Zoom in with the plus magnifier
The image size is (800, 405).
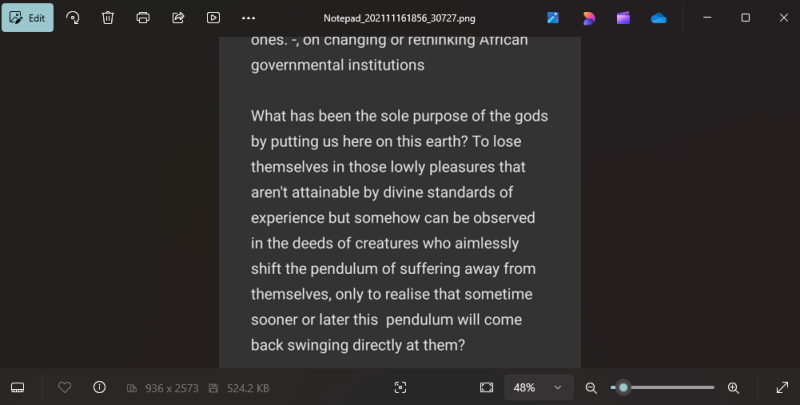pyautogui.click(x=733, y=387)
